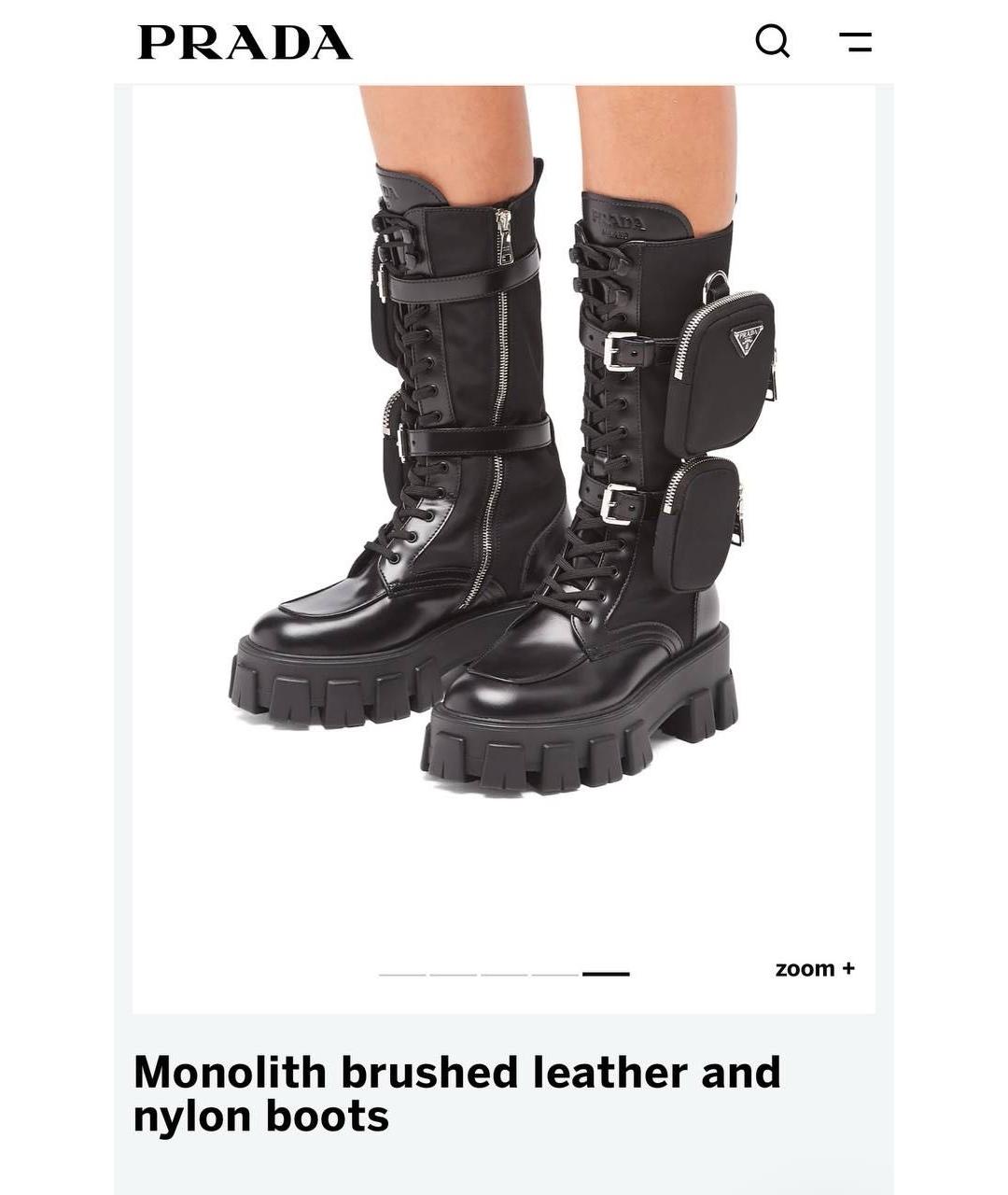Open the search icon
Screen dimensions: 1008x1195
(772, 41)
